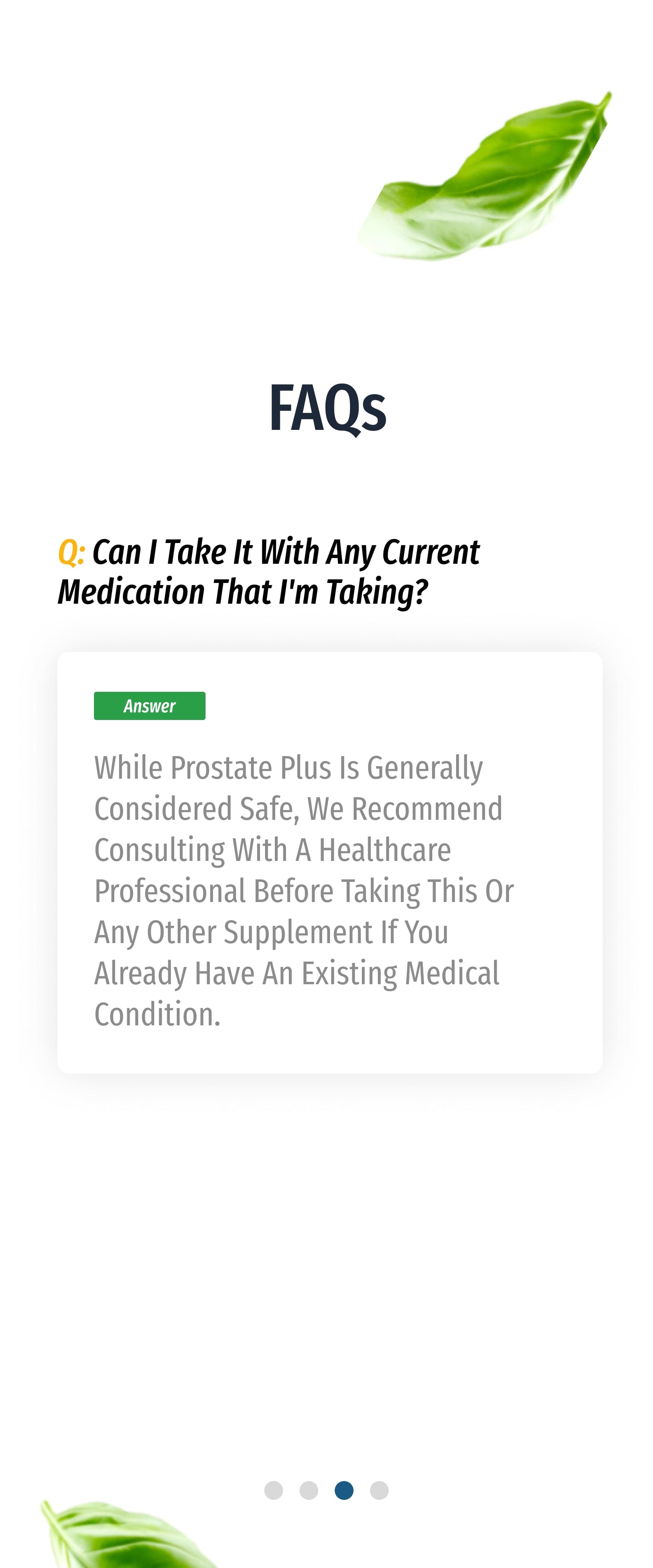Show the fourth FAQ slide dot
653x1568 pixels.
(379, 1490)
